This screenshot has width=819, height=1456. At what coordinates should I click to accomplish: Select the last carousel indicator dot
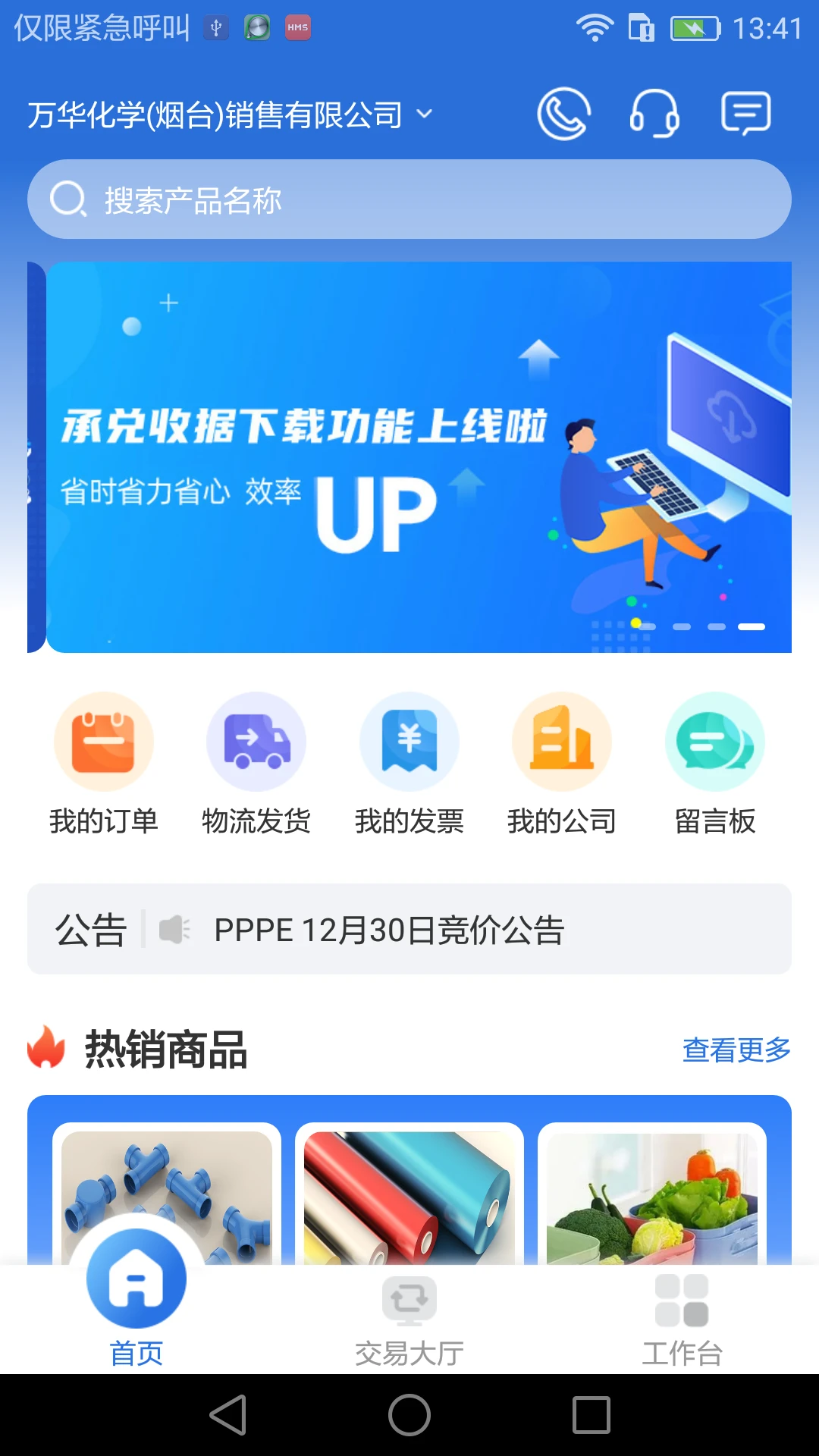tap(752, 626)
